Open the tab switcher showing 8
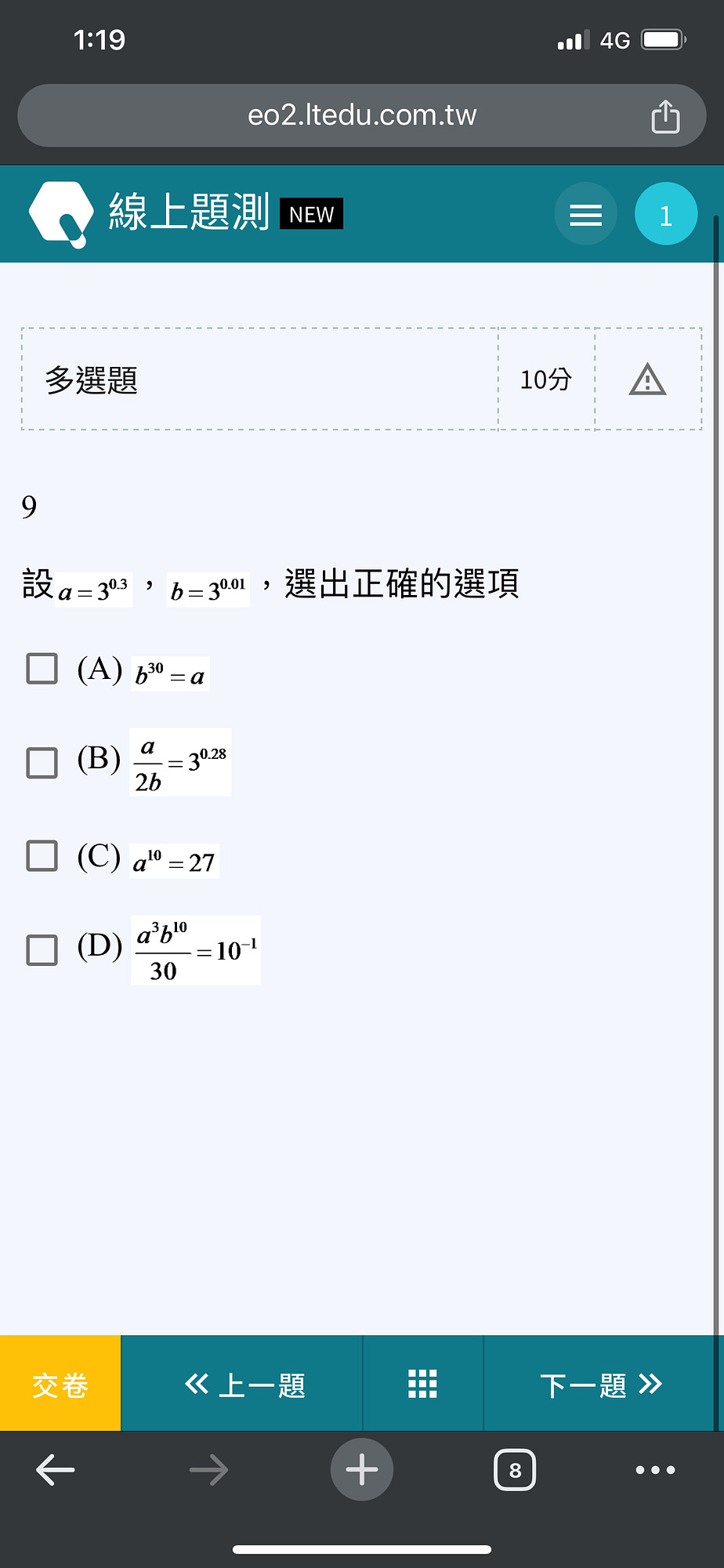 515,1470
